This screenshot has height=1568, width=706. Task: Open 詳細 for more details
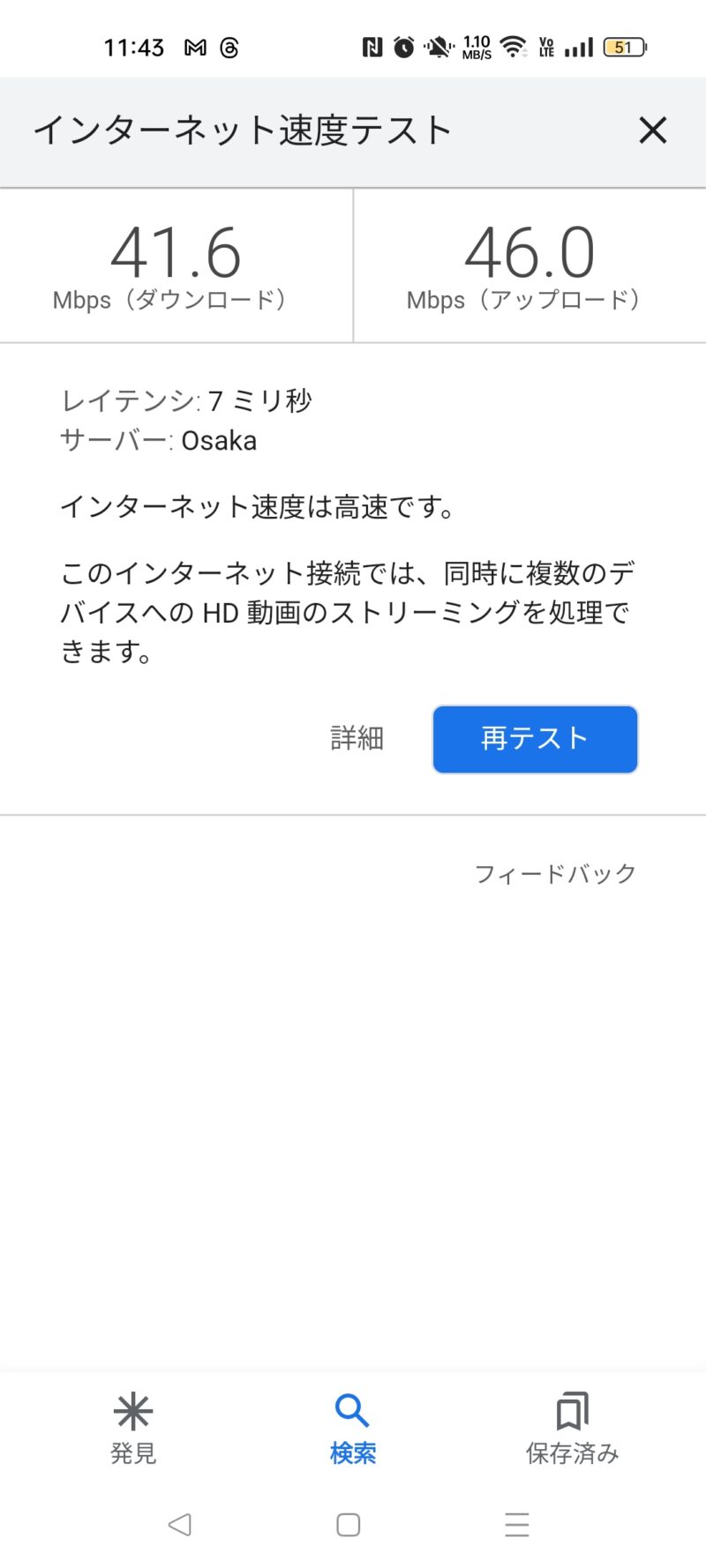point(357,738)
